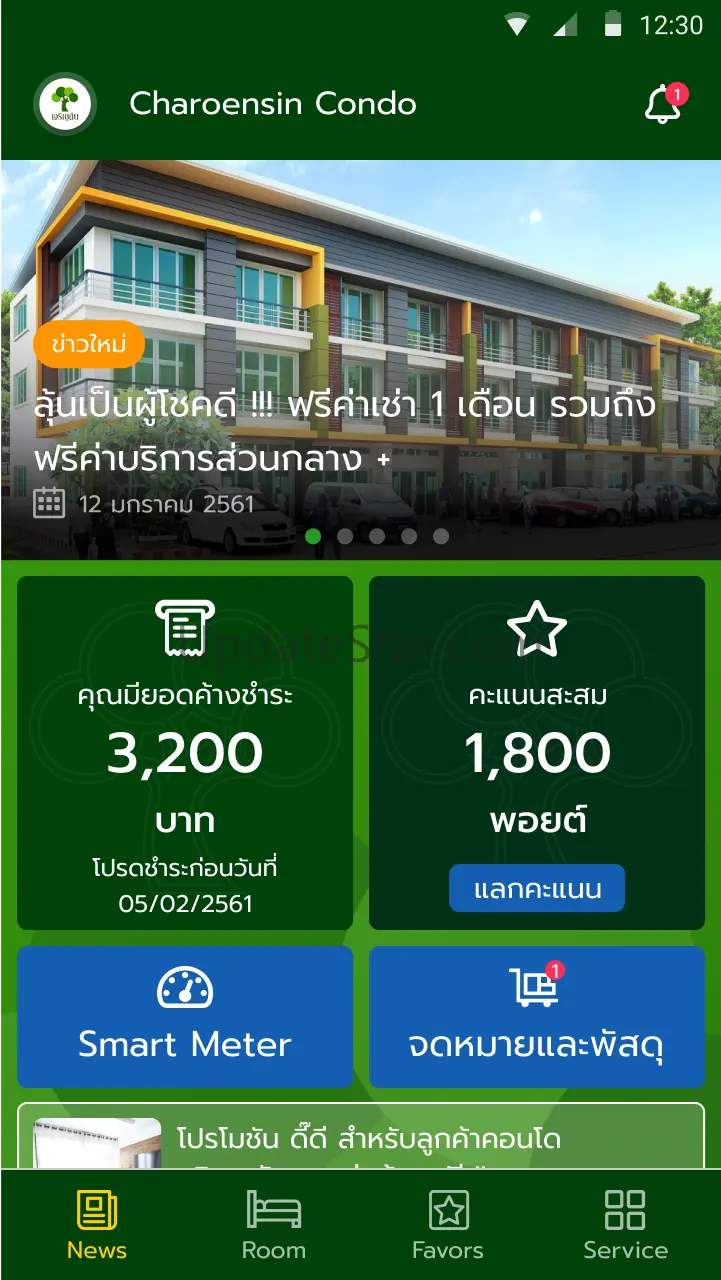Open the Charoensin Condo profile logo
This screenshot has width=721, height=1280.
(65, 104)
